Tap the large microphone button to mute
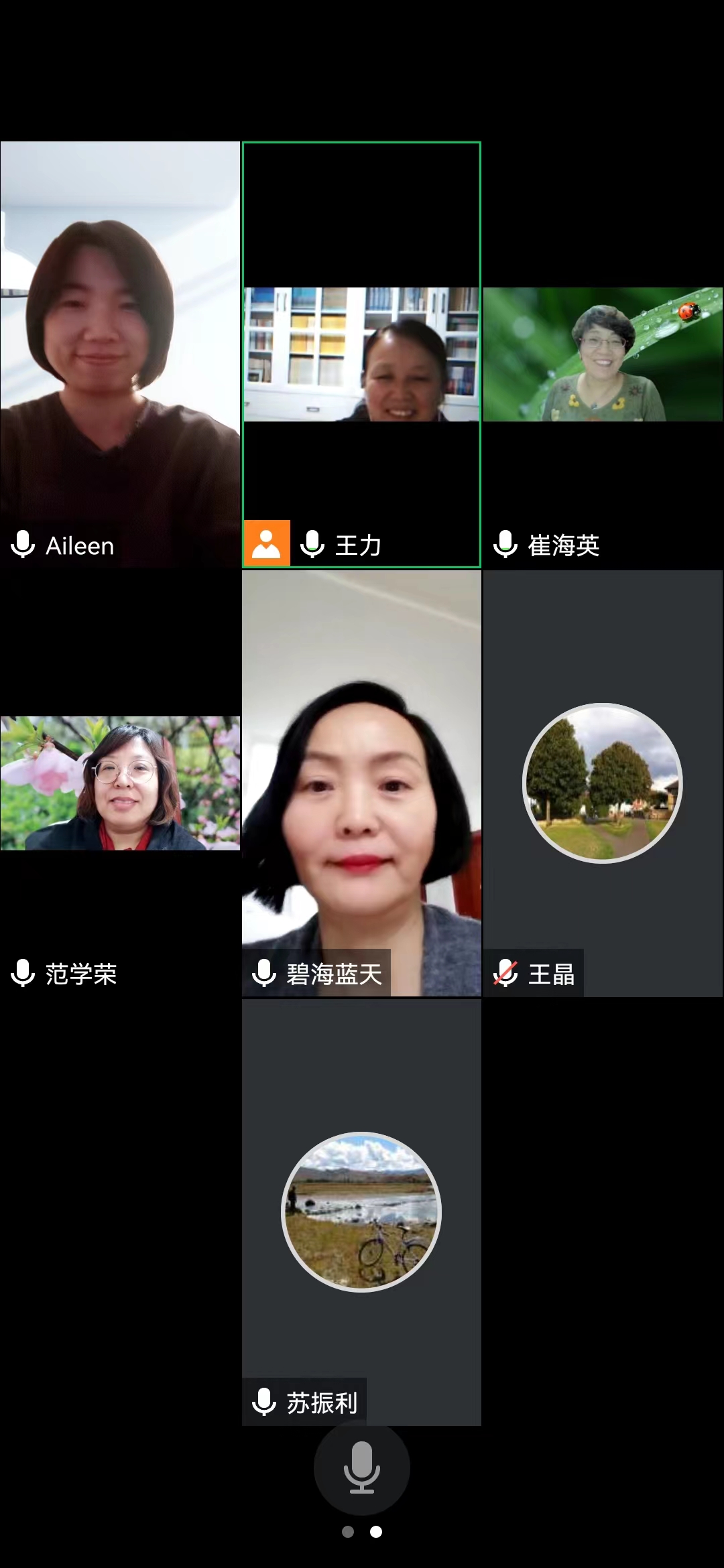Screen dimensions: 724x1568 coord(361,1467)
